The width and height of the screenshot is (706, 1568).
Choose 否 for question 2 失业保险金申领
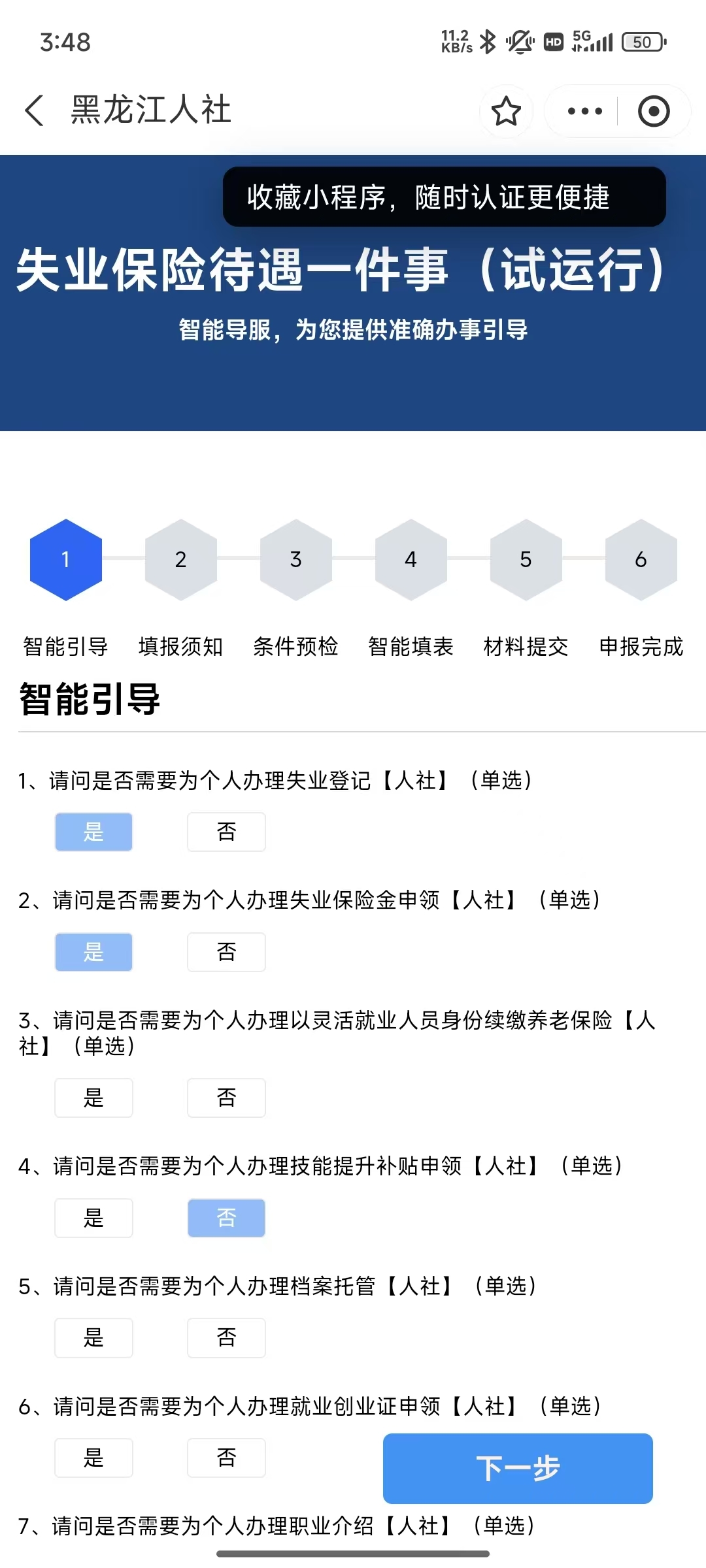click(226, 952)
